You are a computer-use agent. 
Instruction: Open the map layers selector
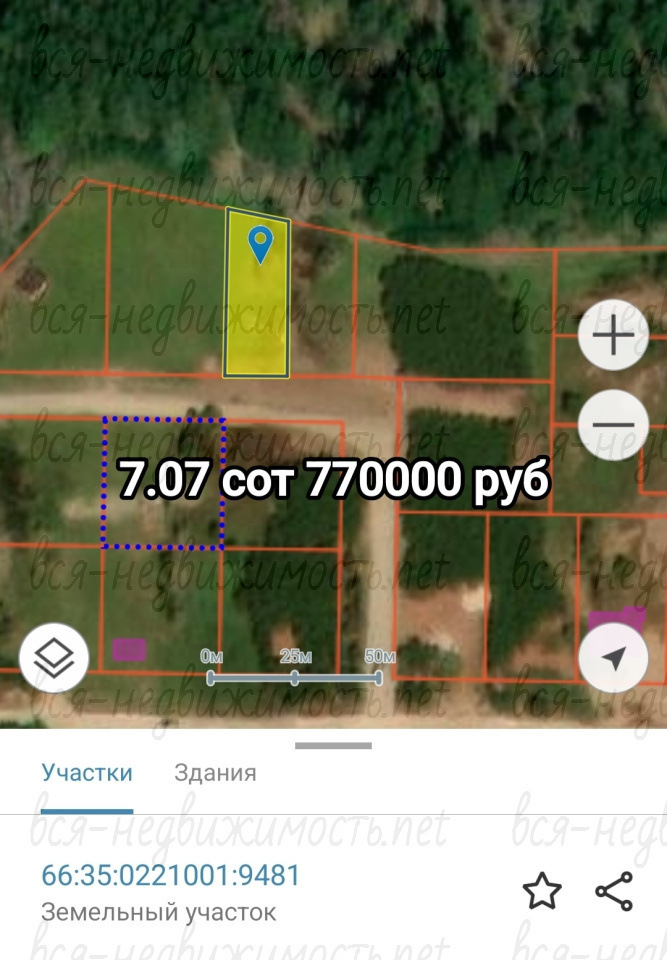click(x=54, y=658)
